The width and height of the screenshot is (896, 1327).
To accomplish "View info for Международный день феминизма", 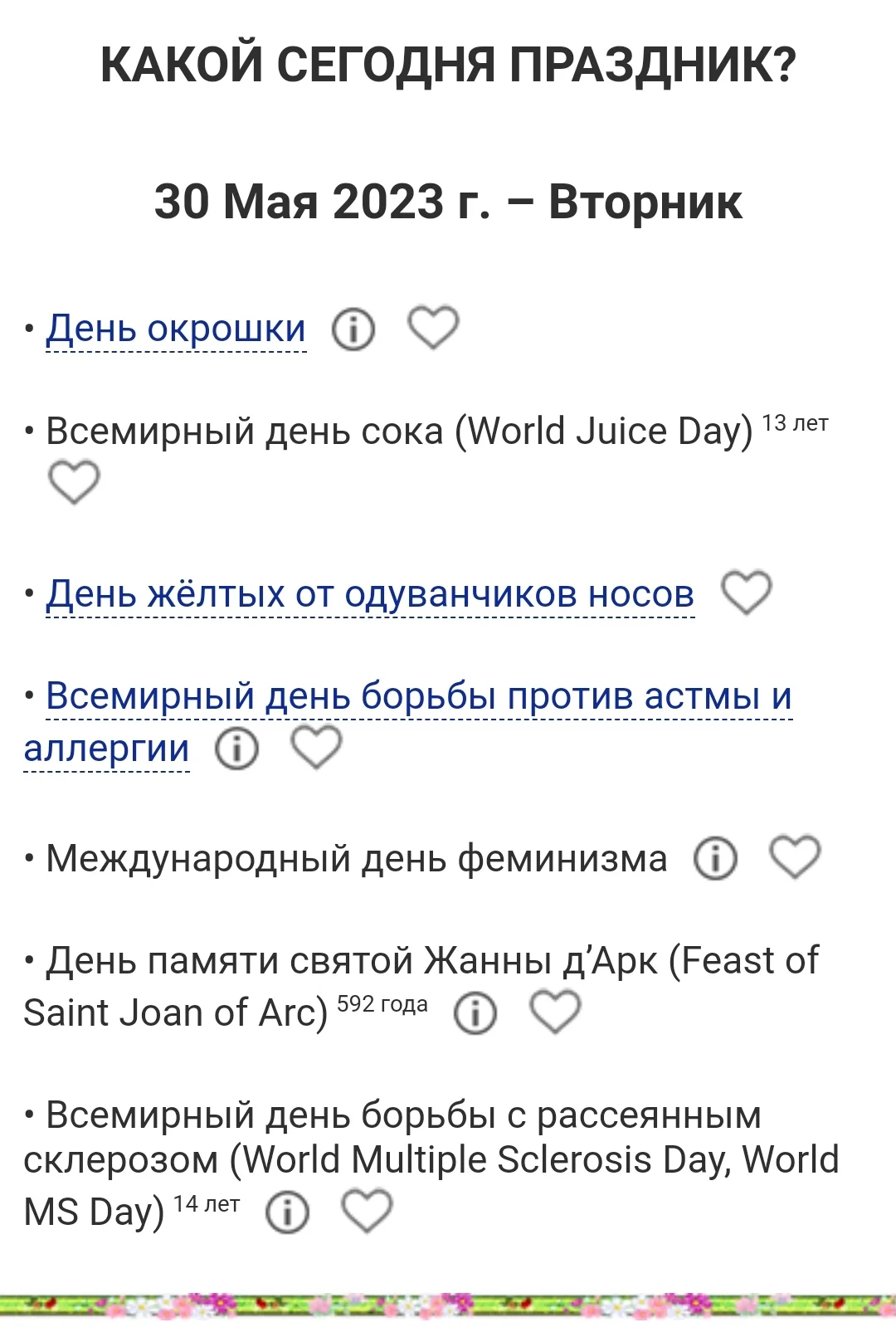I will 715,858.
